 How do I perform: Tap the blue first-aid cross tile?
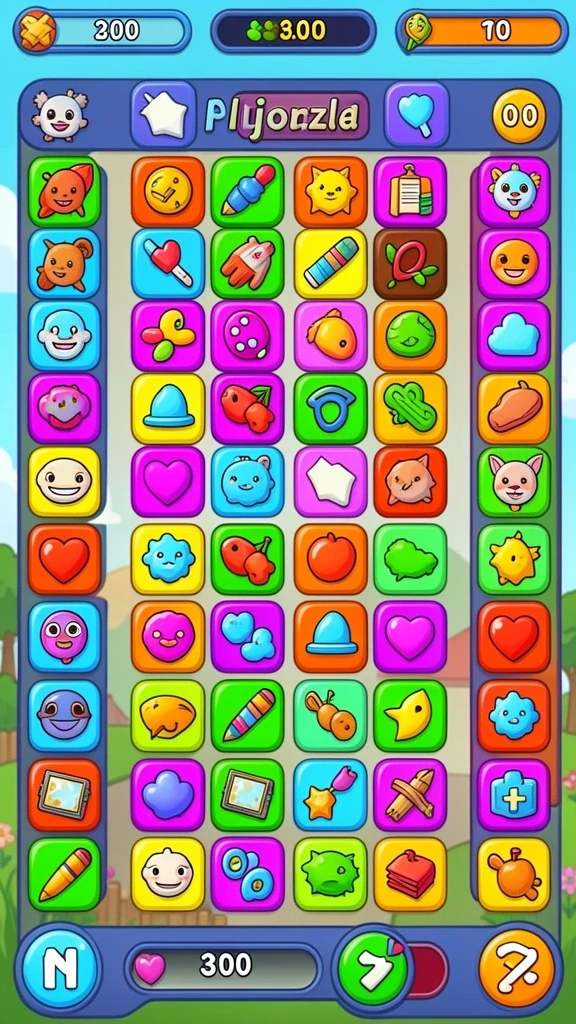click(514, 795)
